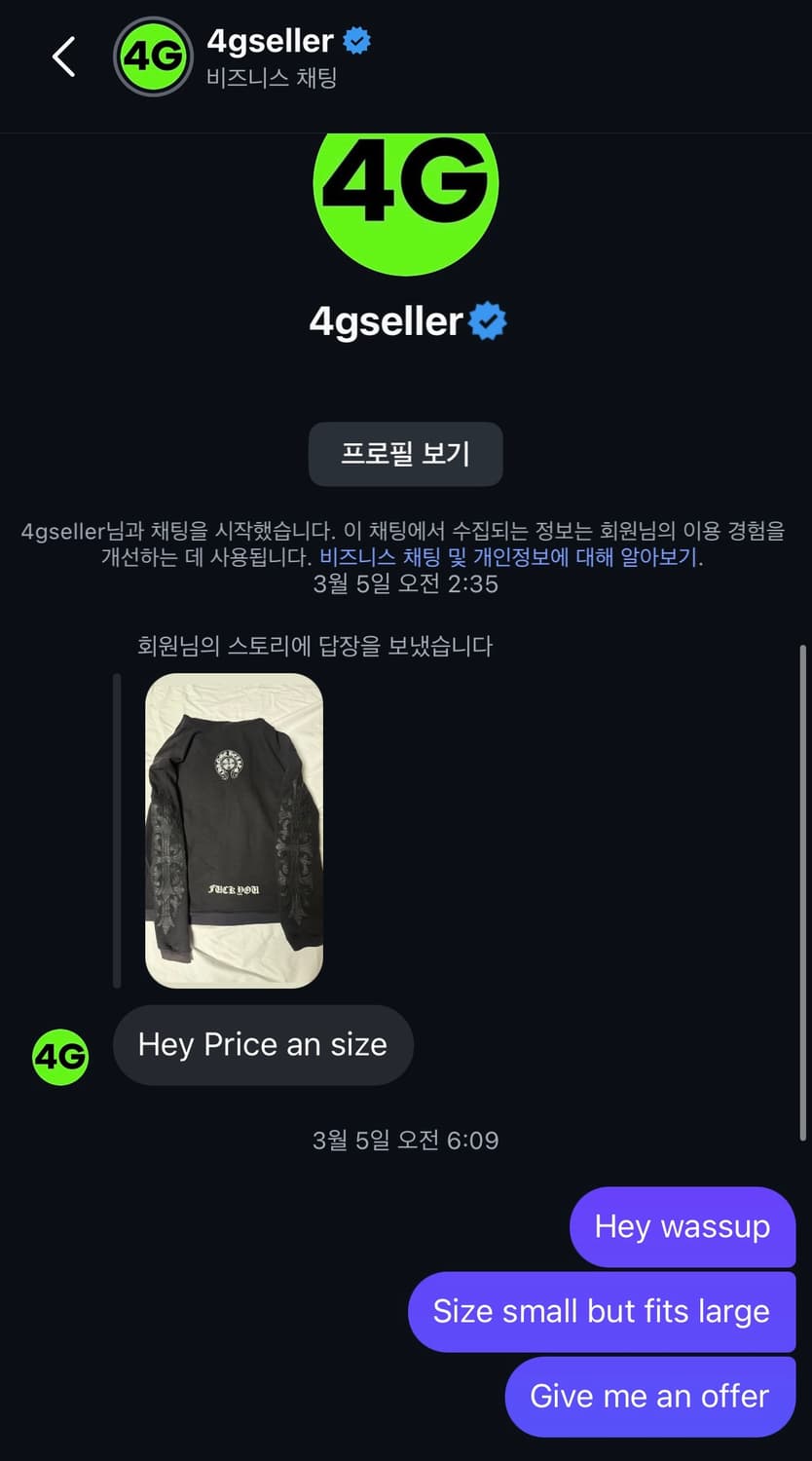Tap your sent message 'Hey wassup'
Image resolution: width=812 pixels, height=1461 pixels.
[x=683, y=1227]
